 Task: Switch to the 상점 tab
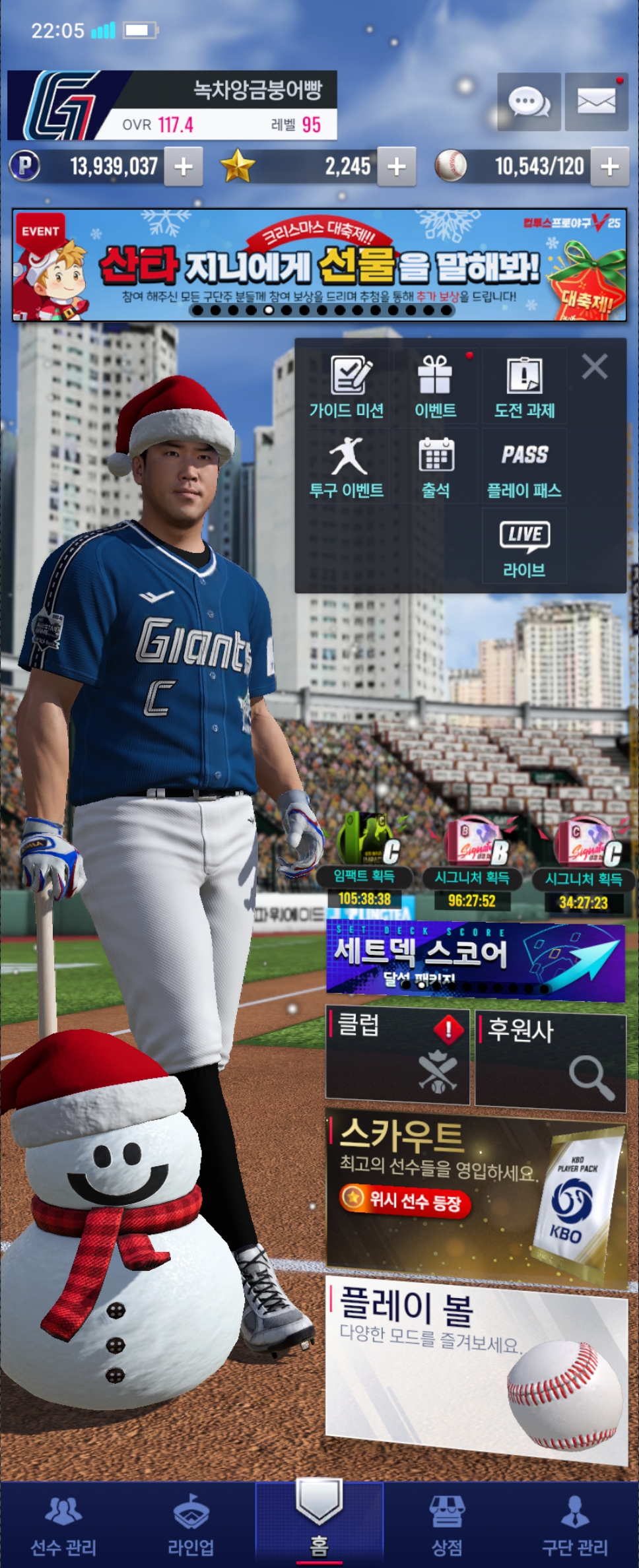(447, 1524)
